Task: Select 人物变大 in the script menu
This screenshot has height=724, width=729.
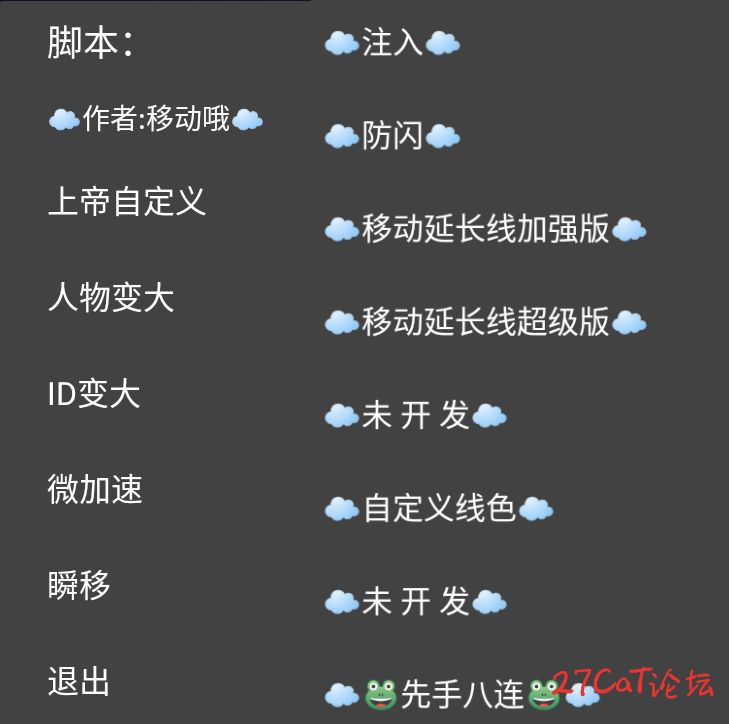Action: [111, 298]
